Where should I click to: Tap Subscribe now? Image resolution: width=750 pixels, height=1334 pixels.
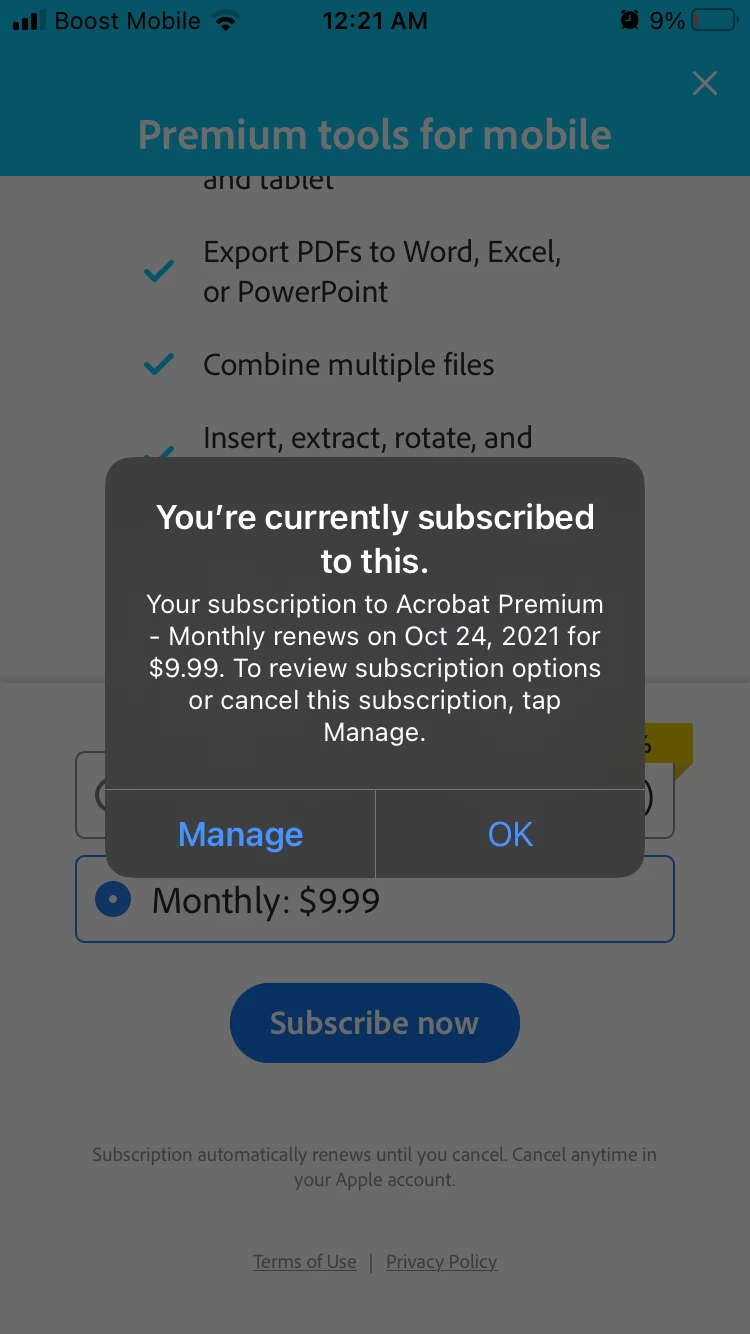point(374,1023)
